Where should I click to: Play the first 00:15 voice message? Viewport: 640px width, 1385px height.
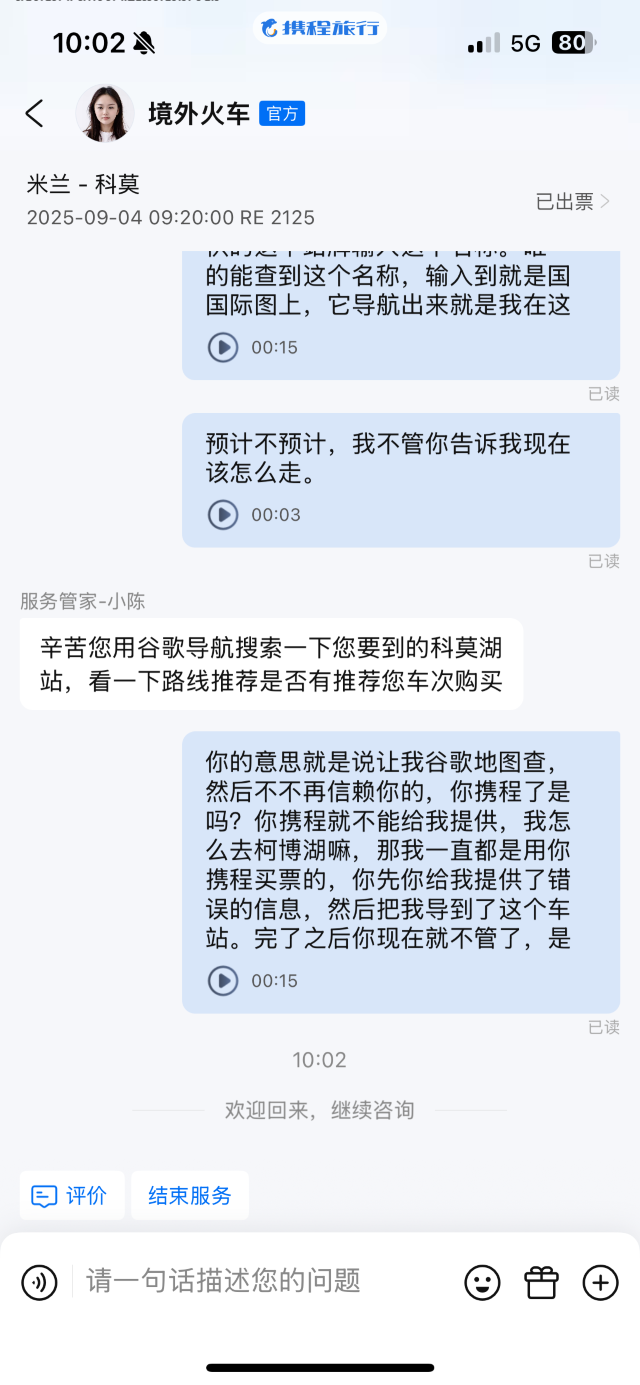(223, 348)
